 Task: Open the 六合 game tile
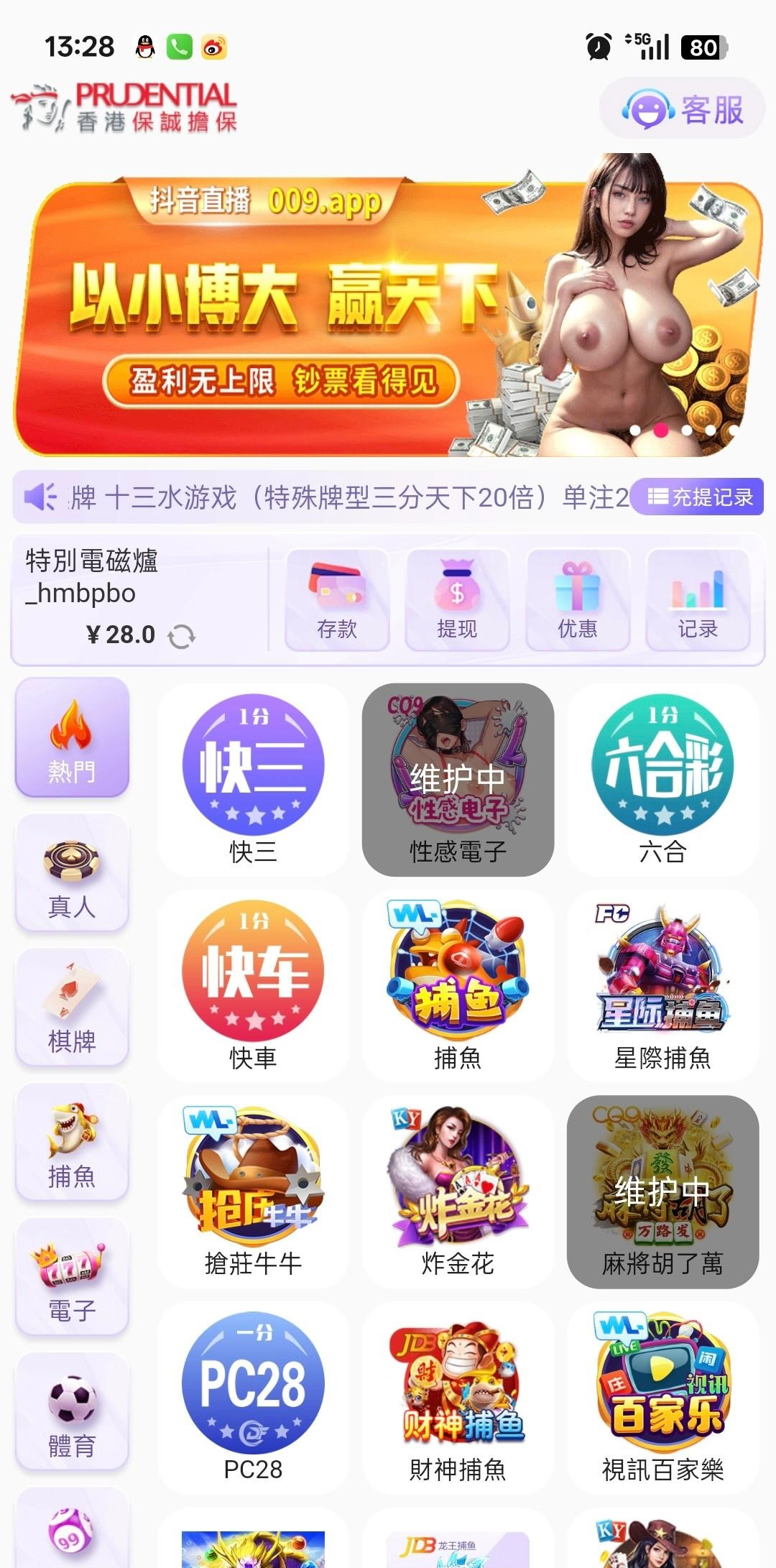[662, 779]
